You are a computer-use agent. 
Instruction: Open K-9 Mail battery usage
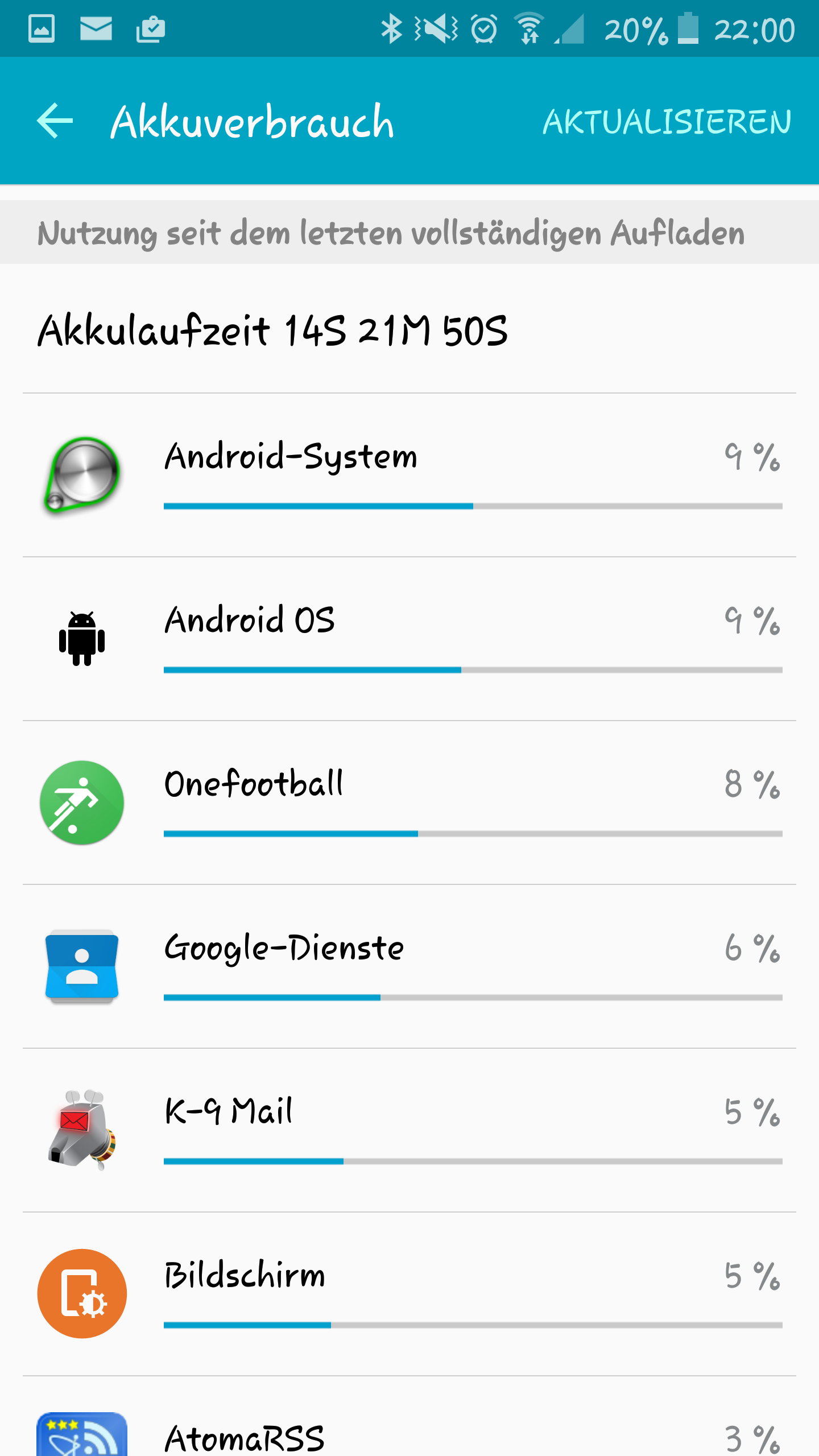(409, 1130)
